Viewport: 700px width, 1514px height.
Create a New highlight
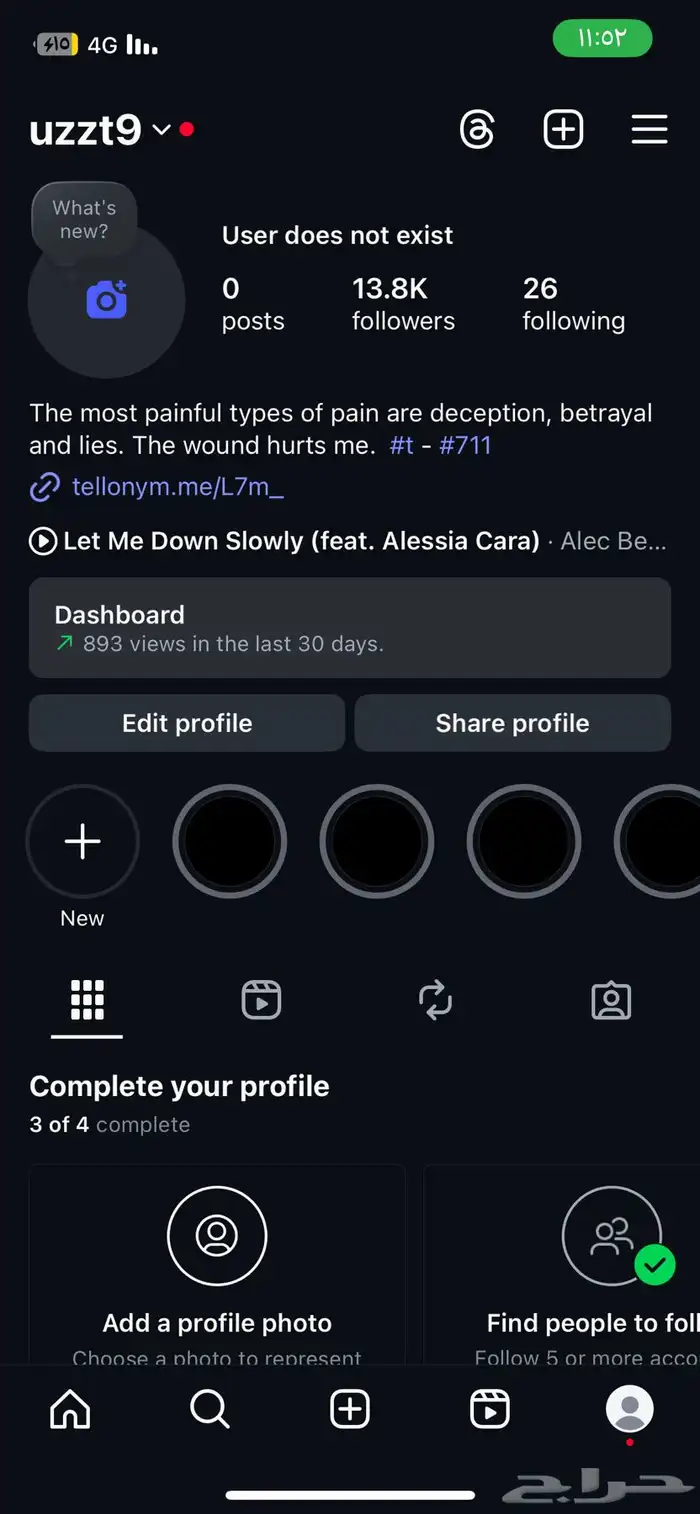pos(82,842)
